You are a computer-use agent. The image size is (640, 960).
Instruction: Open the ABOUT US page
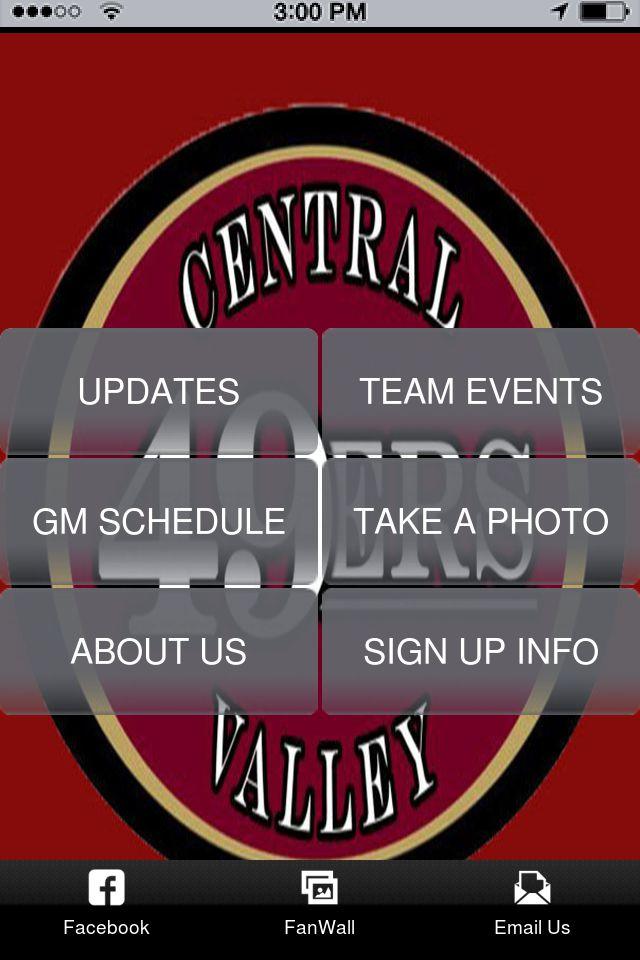159,651
